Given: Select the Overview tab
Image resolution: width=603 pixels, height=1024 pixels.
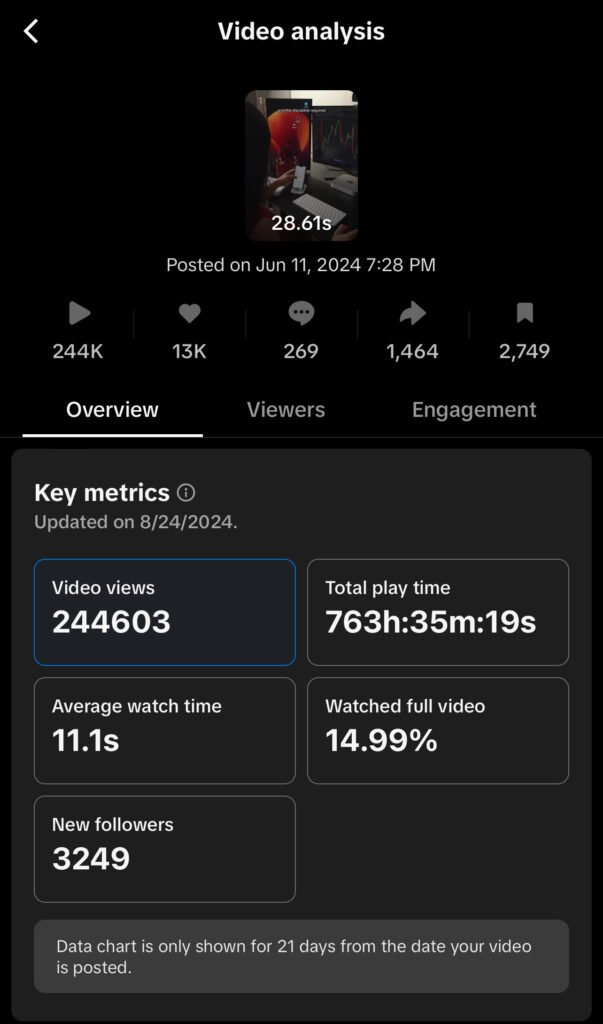Looking at the screenshot, I should [112, 410].
